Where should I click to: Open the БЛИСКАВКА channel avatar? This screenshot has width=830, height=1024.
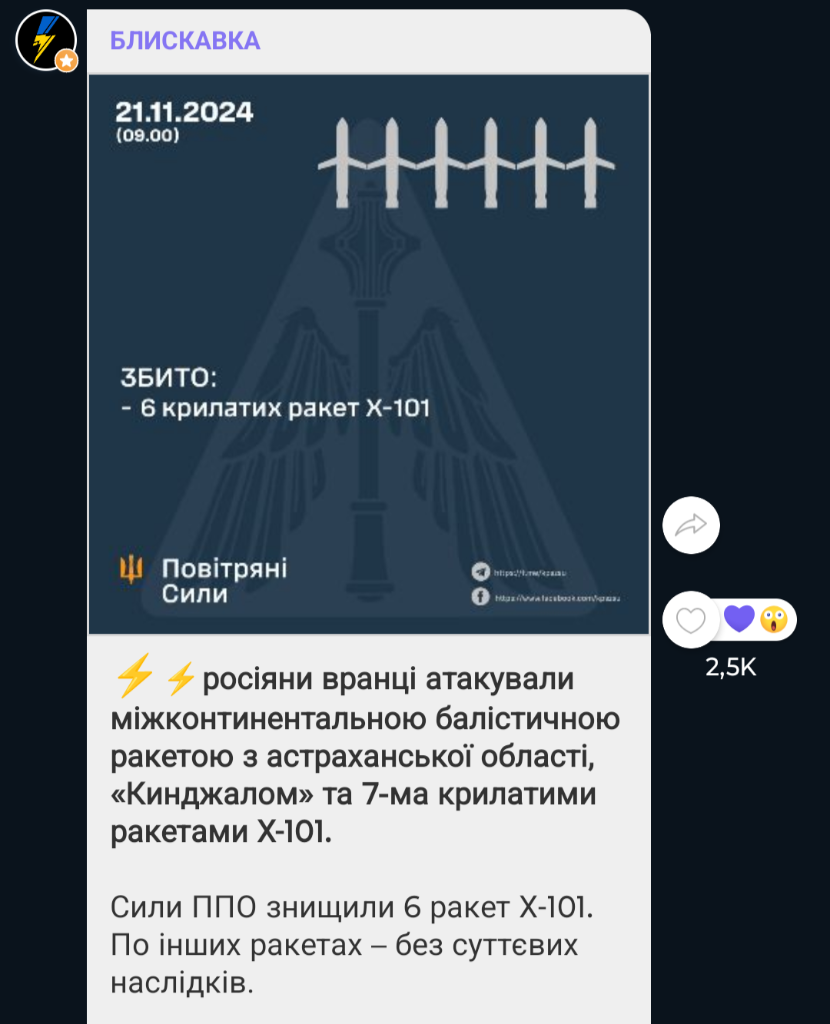coord(46,40)
